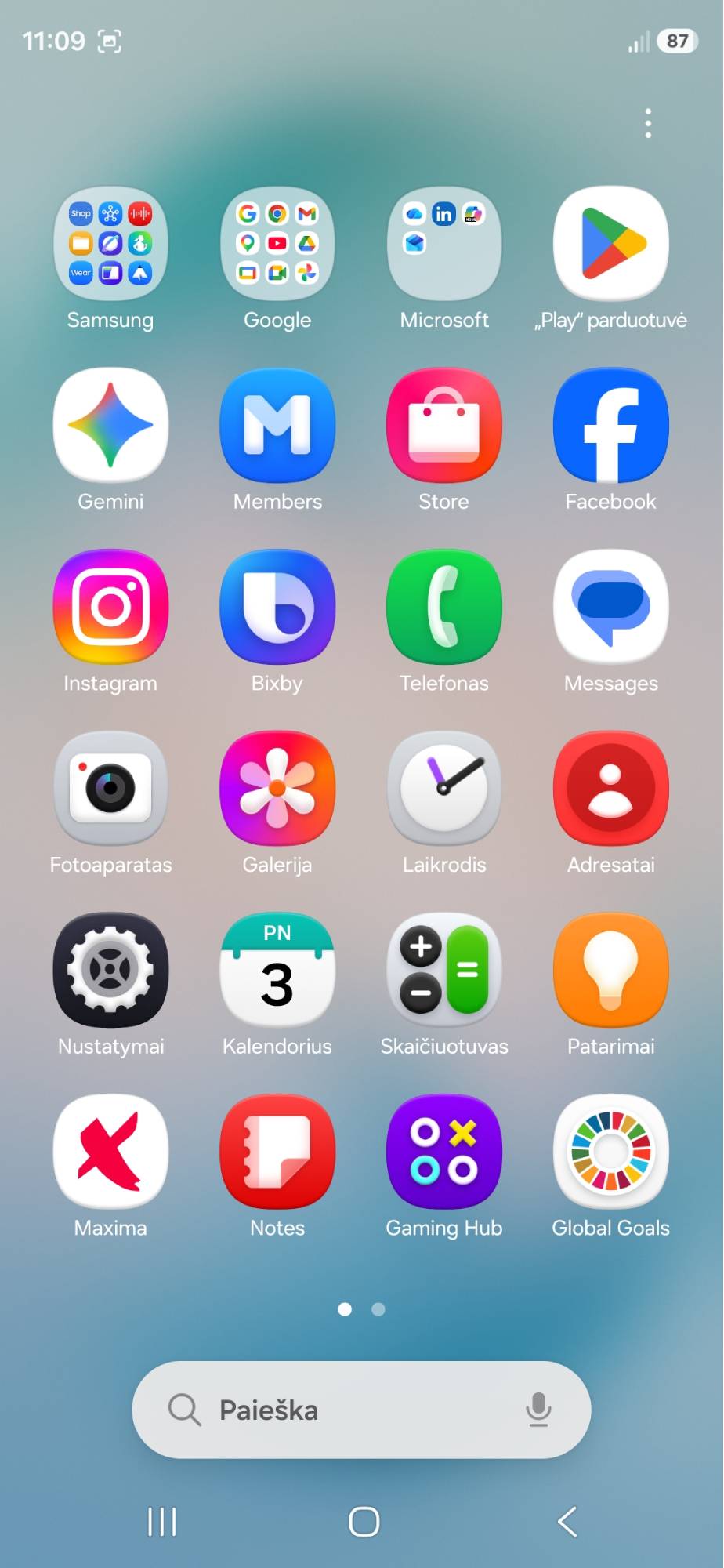The width and height of the screenshot is (724, 1568).
Task: Launch Samsung Members
Action: [277, 425]
